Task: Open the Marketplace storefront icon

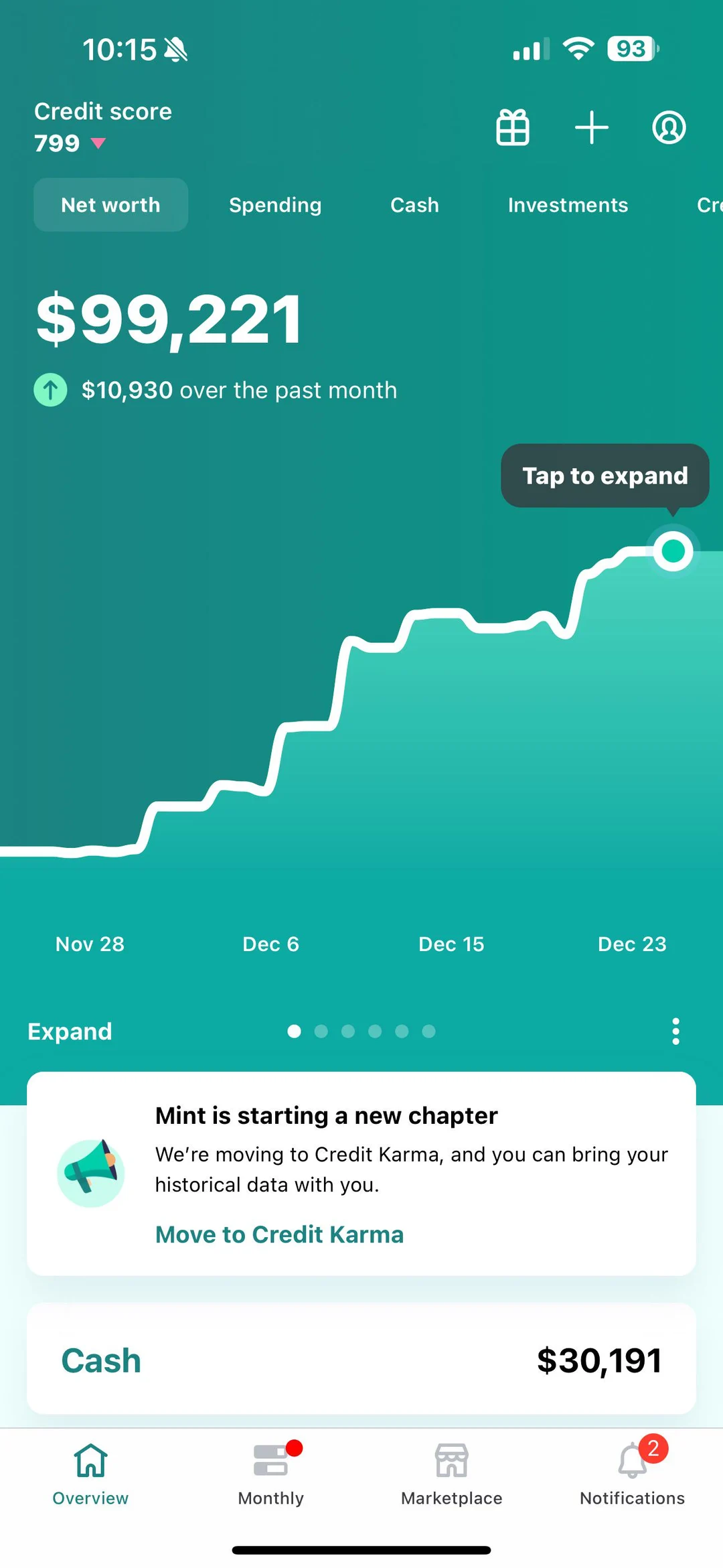Action: tap(451, 1464)
